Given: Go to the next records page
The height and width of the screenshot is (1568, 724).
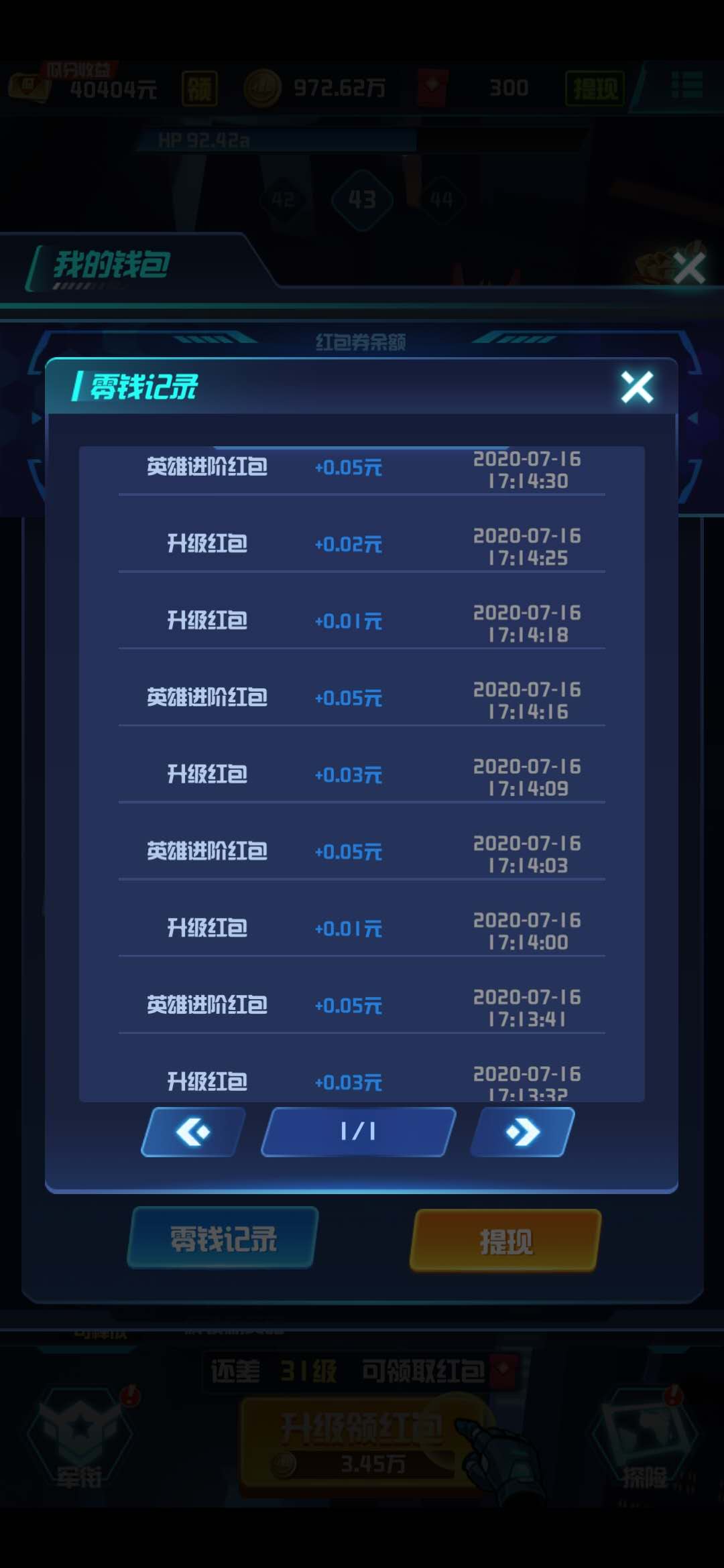Looking at the screenshot, I should tap(522, 1132).
